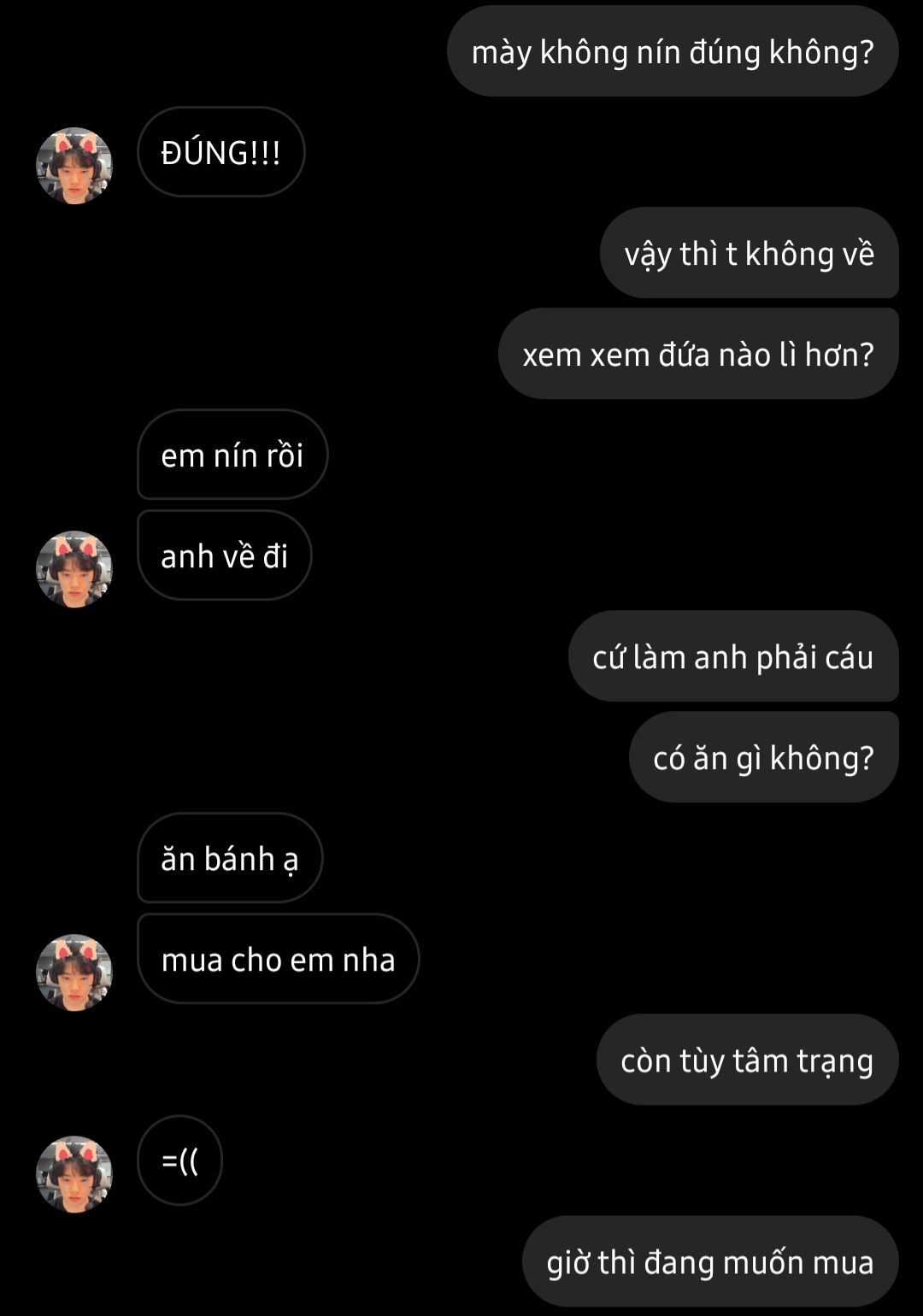
Task: Tap the avatar next to "anh về đi"
Action: [x=74, y=569]
